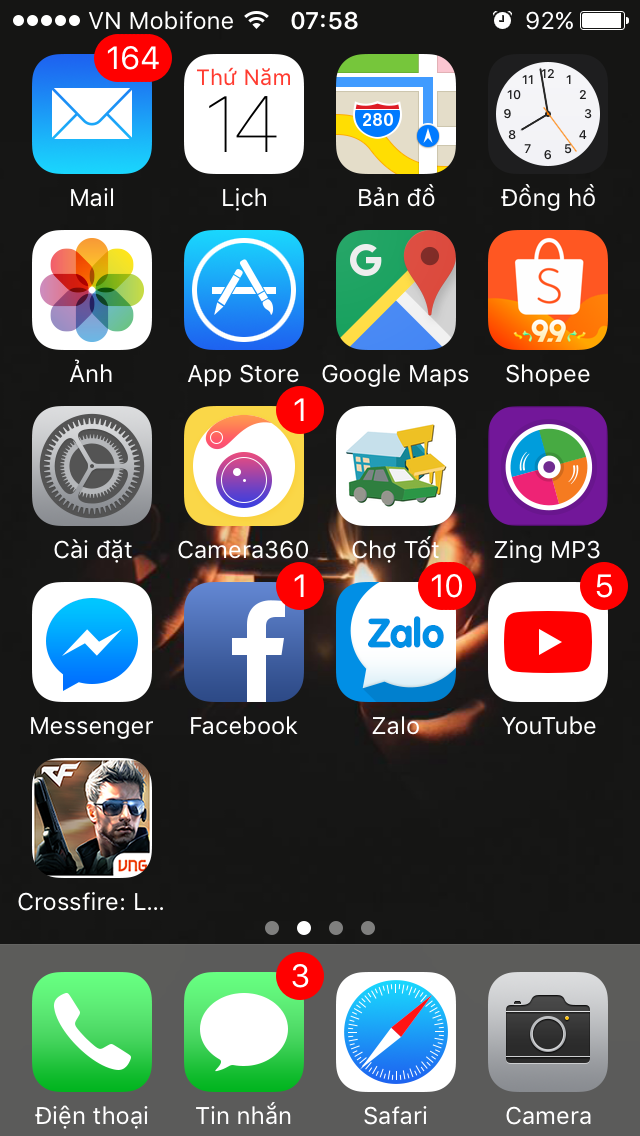Launch Zing MP3
The width and height of the screenshot is (640, 1136).
(x=548, y=466)
